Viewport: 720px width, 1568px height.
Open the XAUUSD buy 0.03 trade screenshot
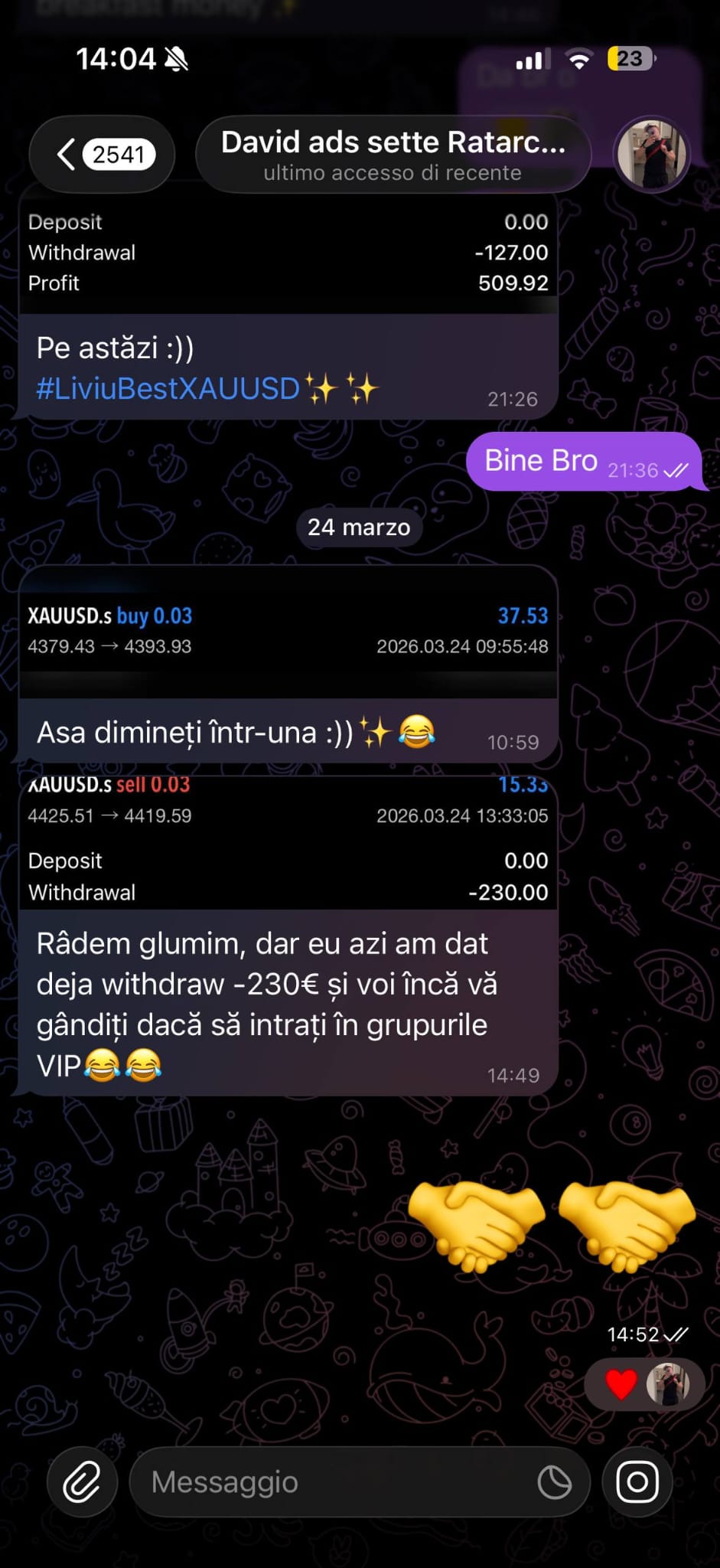pyautogui.click(x=288, y=631)
